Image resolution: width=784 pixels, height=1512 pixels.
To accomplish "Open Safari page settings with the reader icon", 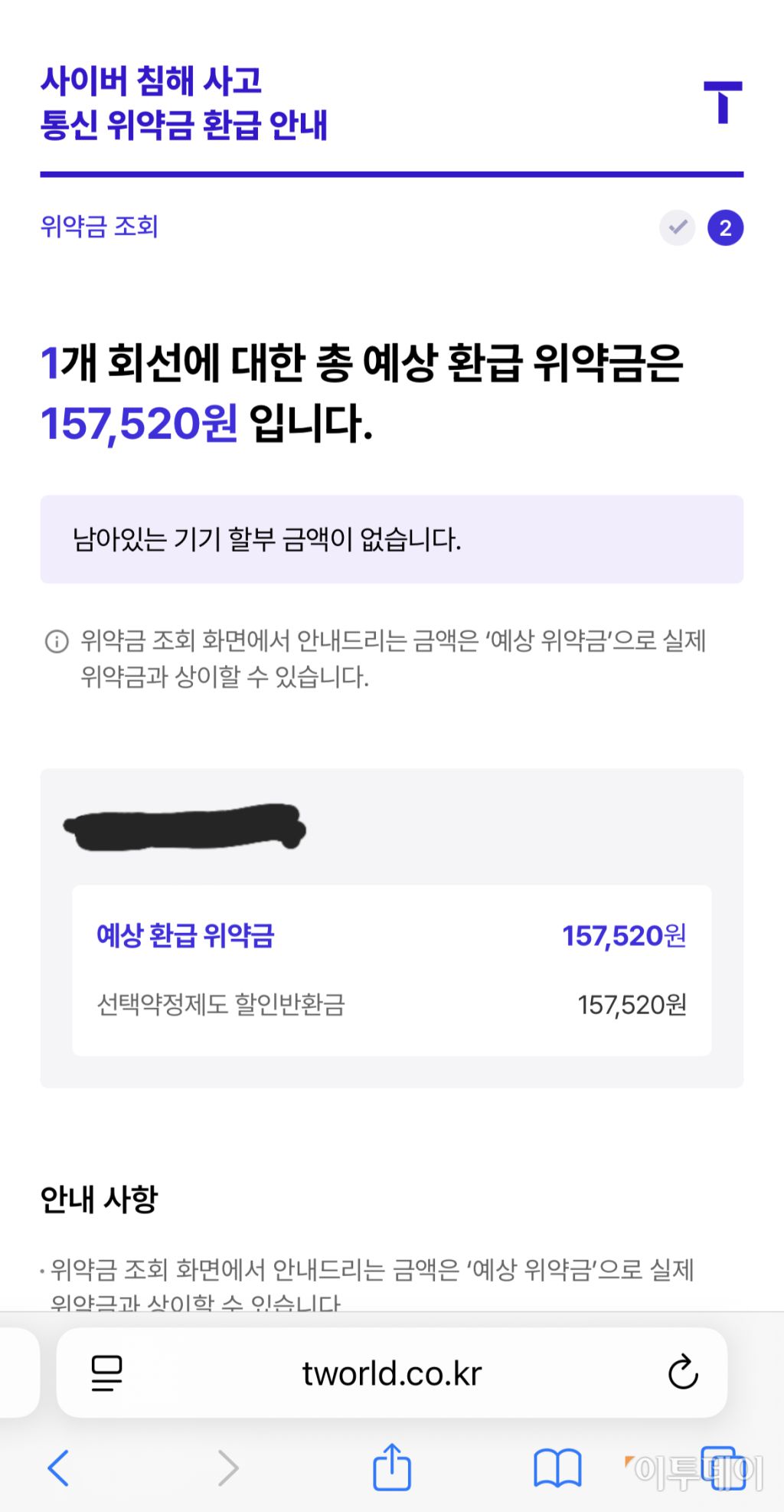I will pyautogui.click(x=104, y=1372).
